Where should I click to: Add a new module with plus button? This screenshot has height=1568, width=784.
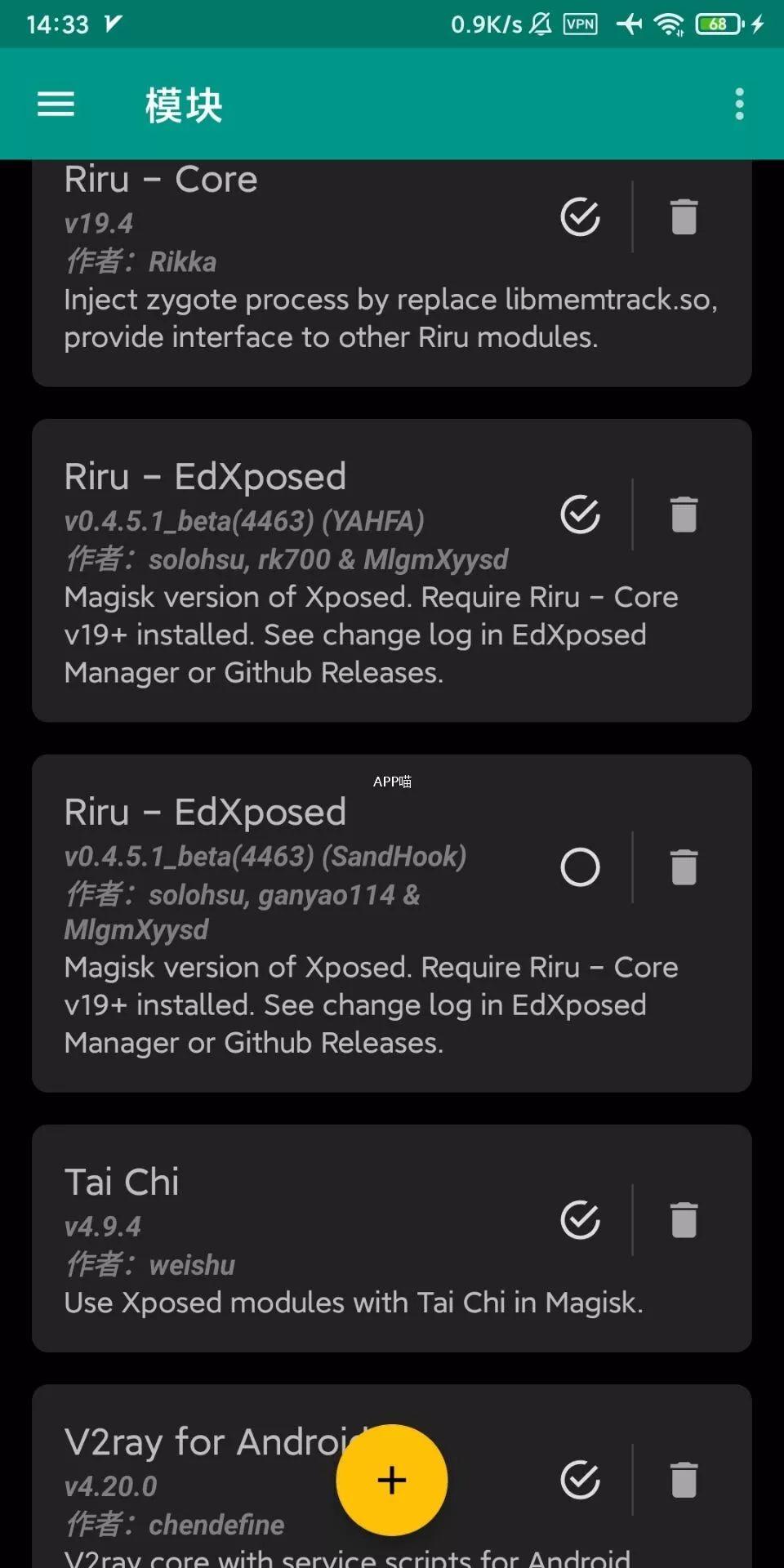click(392, 1480)
